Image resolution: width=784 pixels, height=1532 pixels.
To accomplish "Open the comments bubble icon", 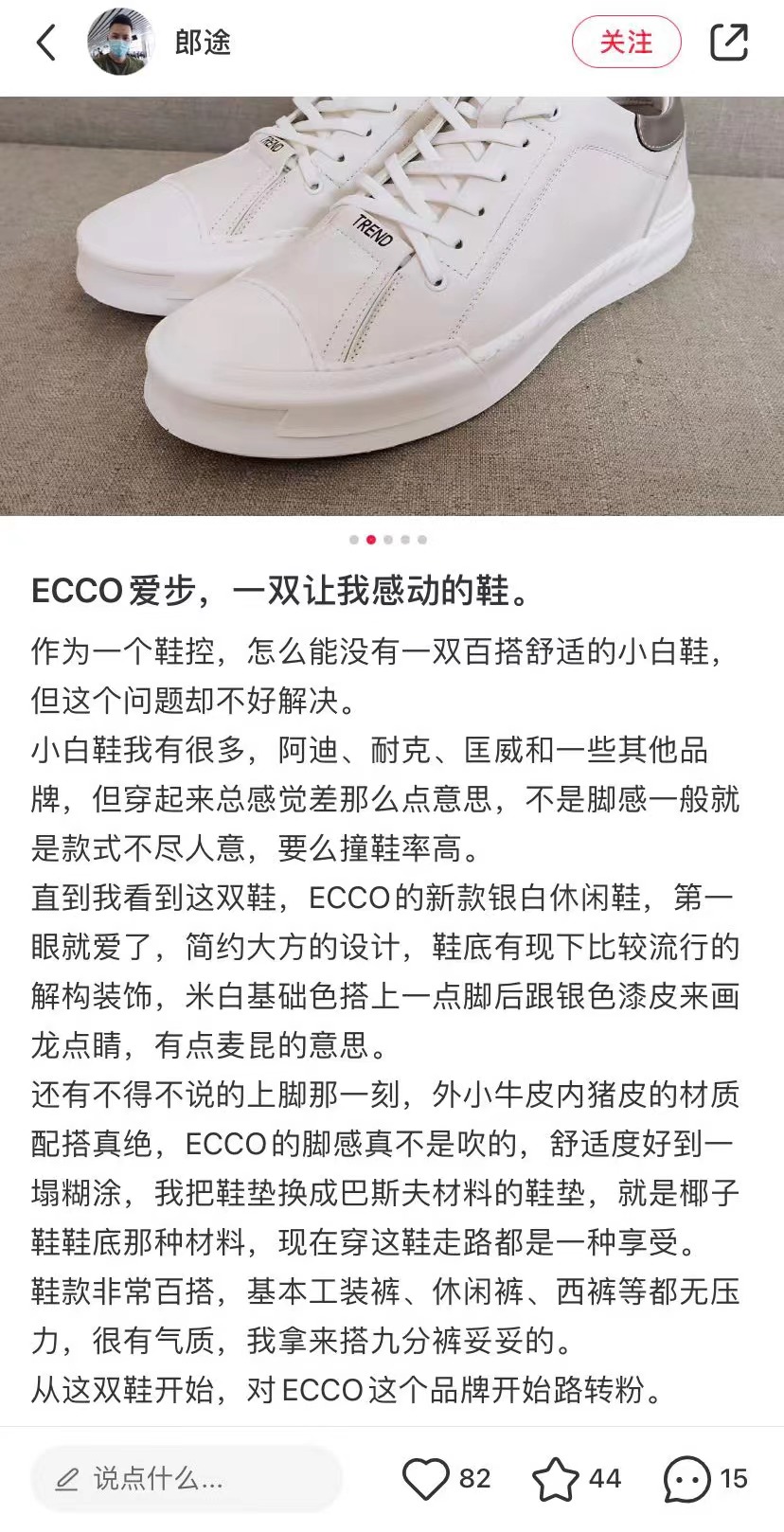I will (x=686, y=1478).
